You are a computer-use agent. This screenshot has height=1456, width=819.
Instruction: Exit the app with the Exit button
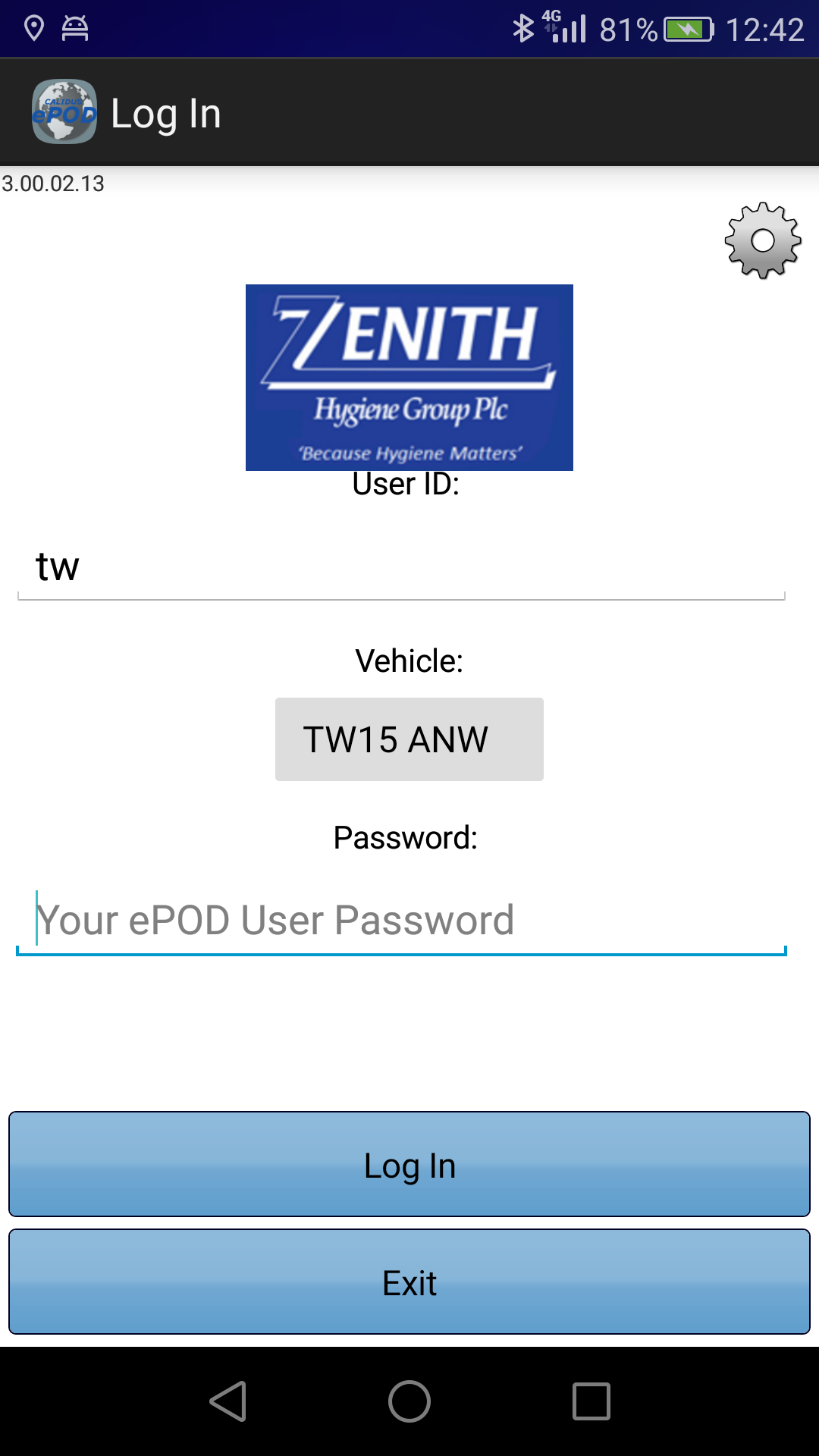pos(409,1282)
